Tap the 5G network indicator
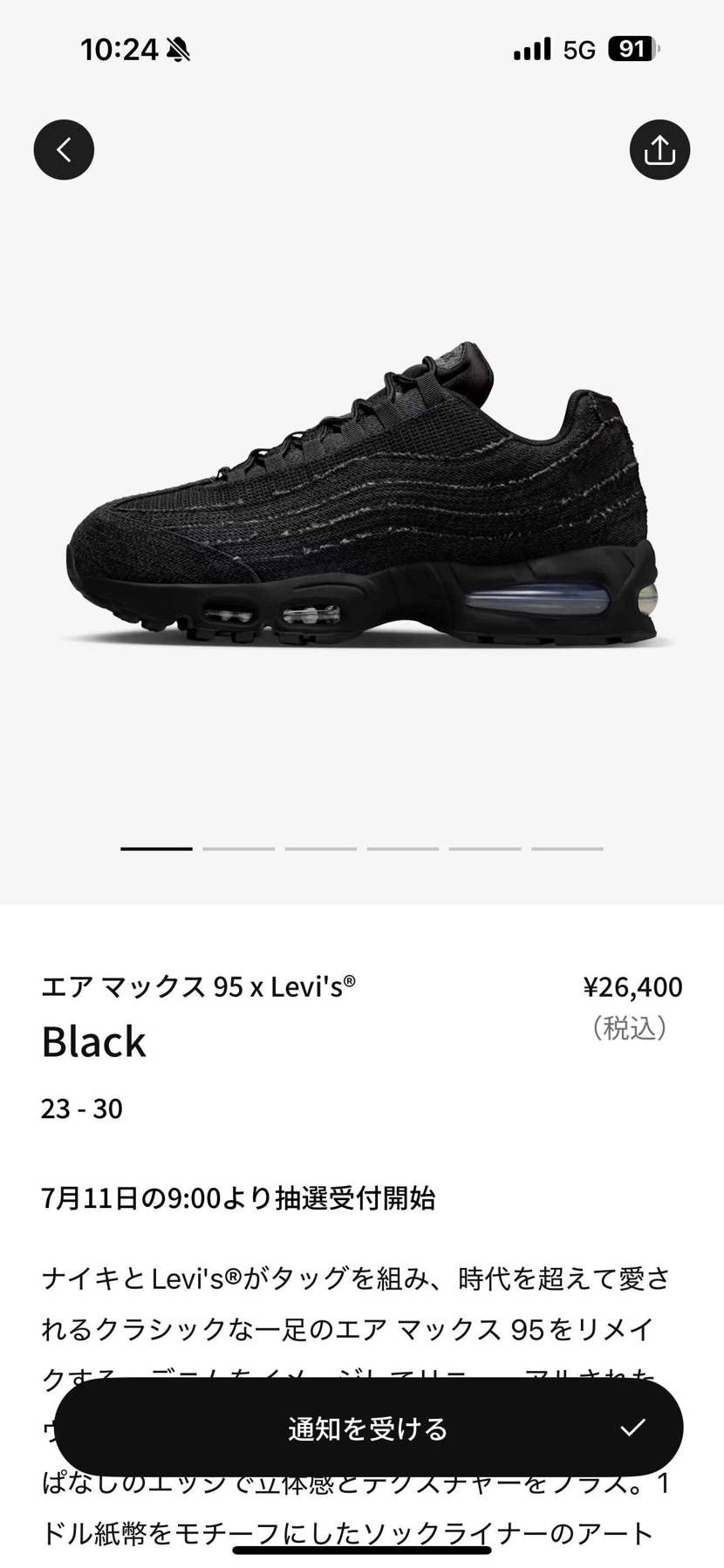The image size is (724, 1568). click(x=577, y=50)
